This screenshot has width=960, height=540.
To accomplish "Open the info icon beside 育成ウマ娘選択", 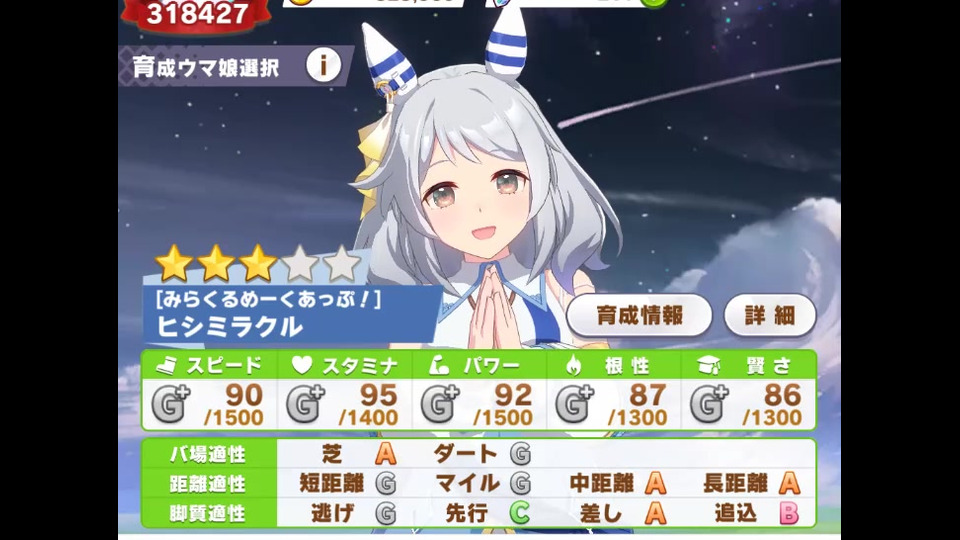I will [x=322, y=66].
